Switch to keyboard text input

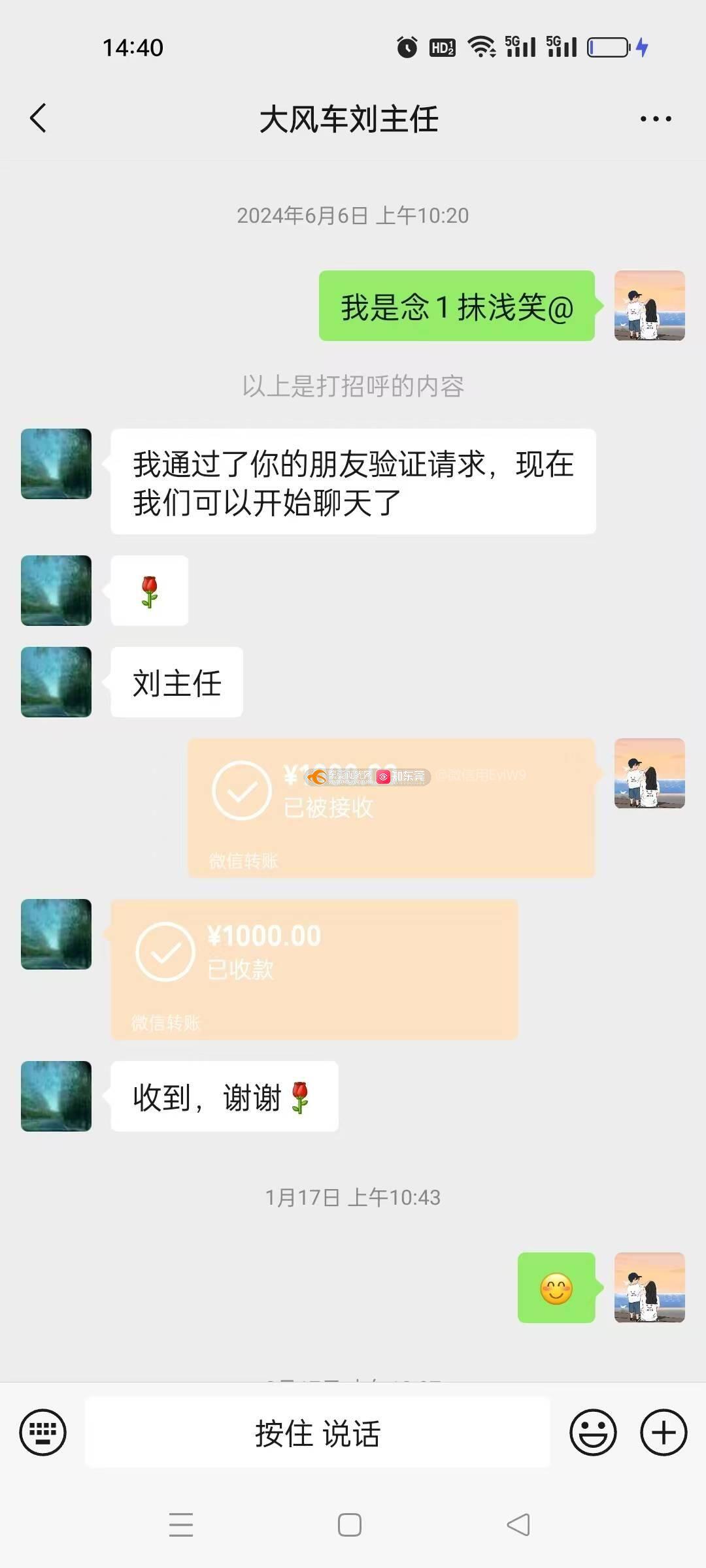tap(43, 1433)
